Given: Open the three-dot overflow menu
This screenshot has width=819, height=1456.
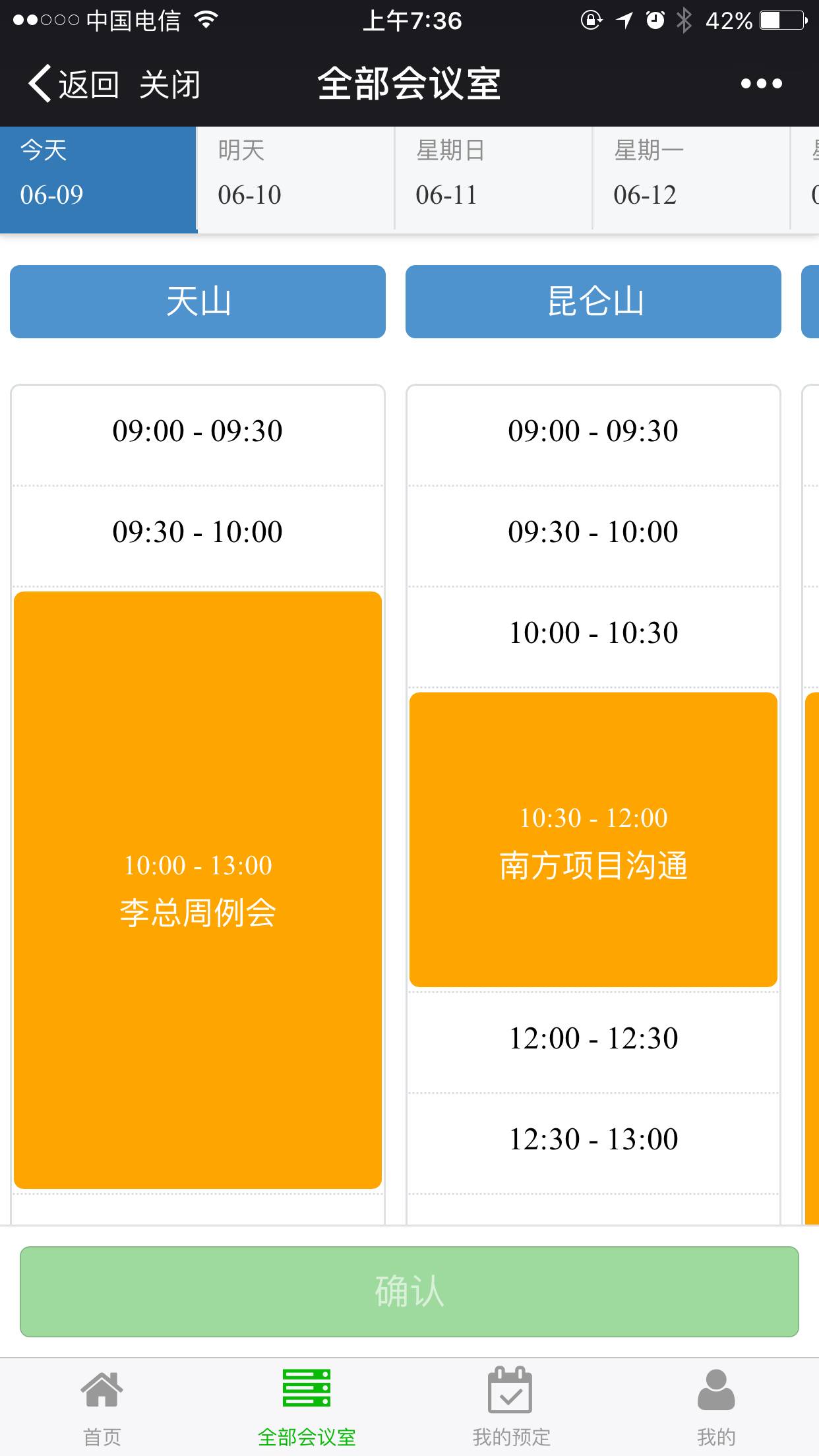Looking at the screenshot, I should click(761, 84).
